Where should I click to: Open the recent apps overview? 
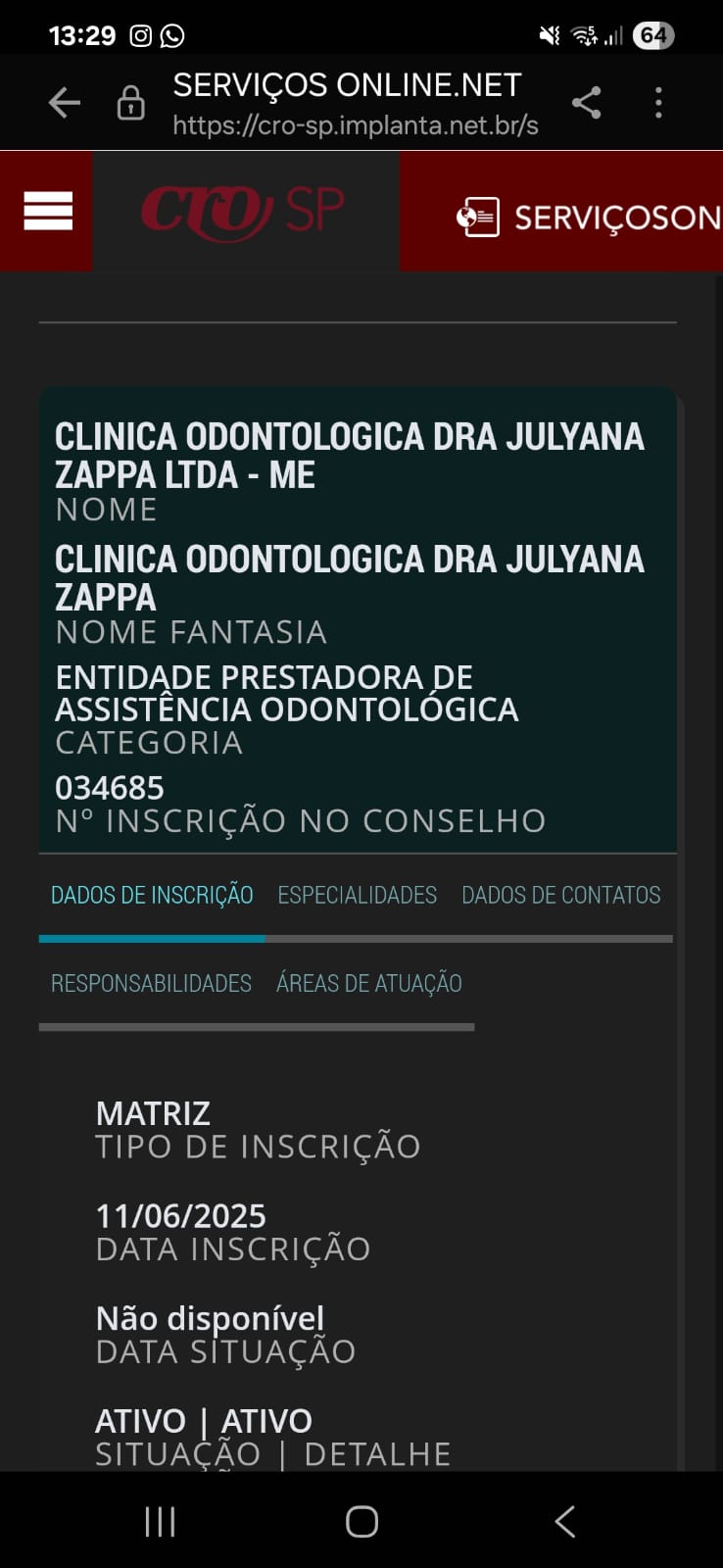tap(160, 1521)
